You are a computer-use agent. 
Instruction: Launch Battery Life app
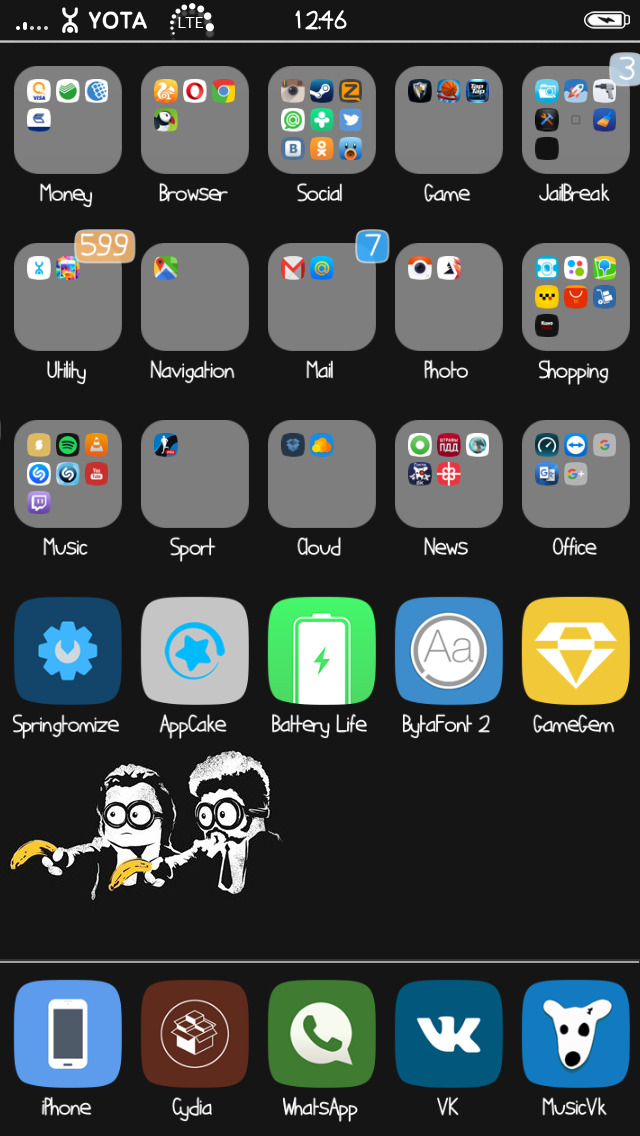[x=322, y=651]
